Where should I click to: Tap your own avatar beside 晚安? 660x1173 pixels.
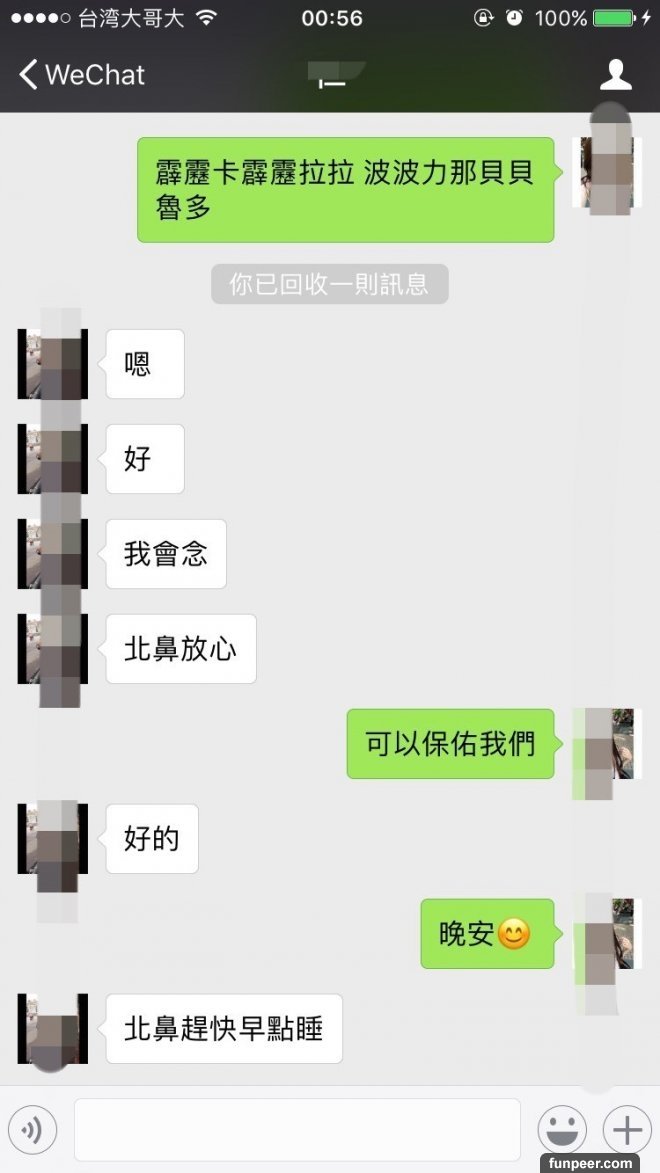[603, 933]
